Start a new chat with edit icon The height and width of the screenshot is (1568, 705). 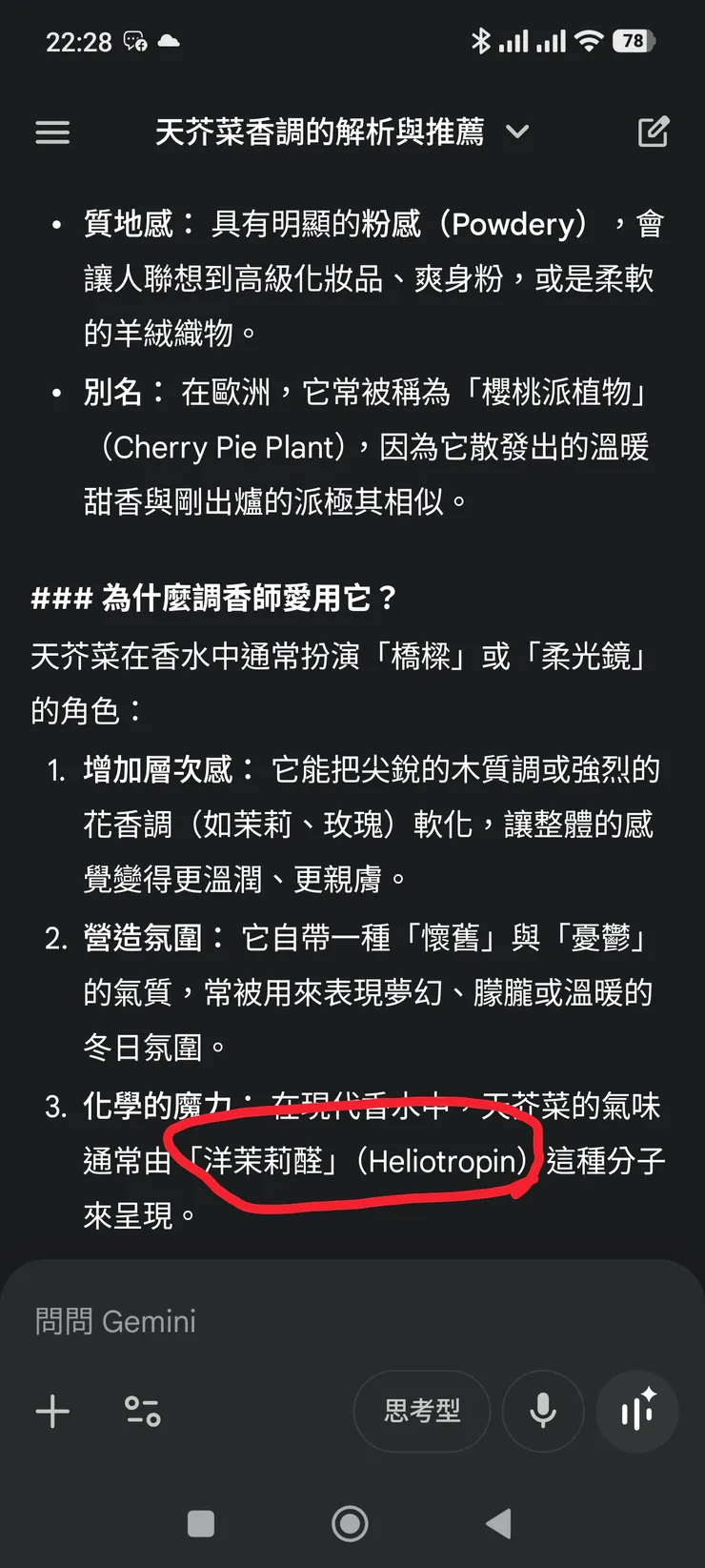pos(654,132)
